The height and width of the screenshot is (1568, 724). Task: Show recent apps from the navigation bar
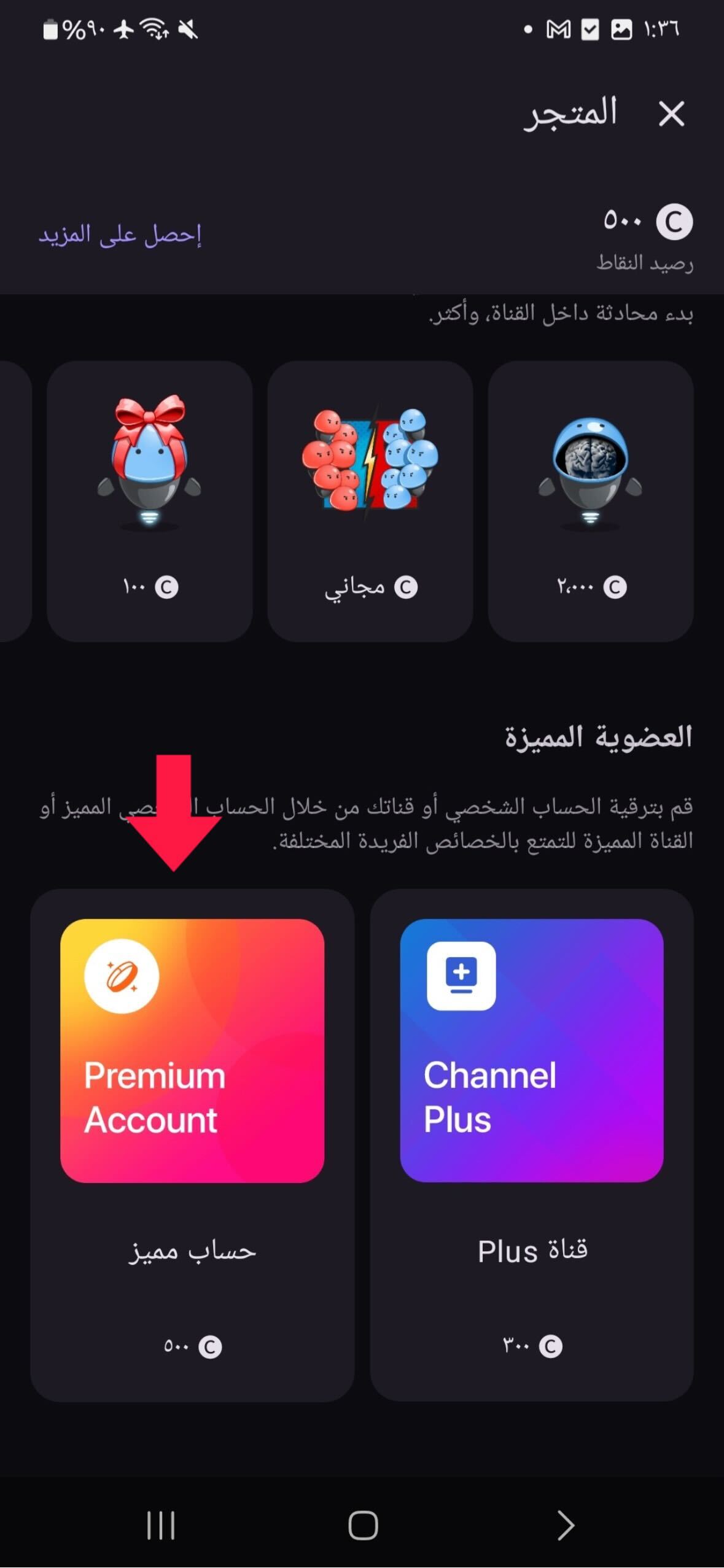(161, 1525)
